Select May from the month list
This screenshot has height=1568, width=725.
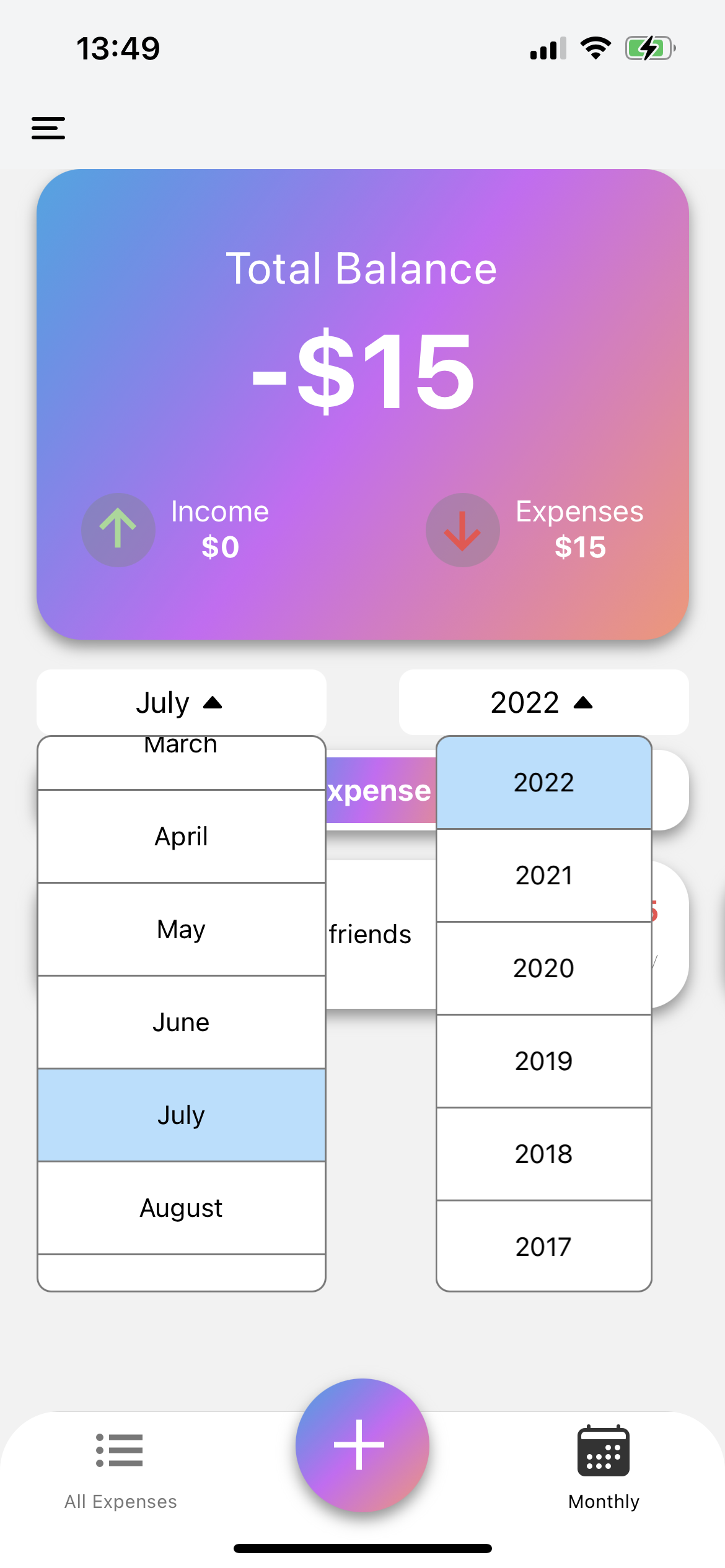181,929
